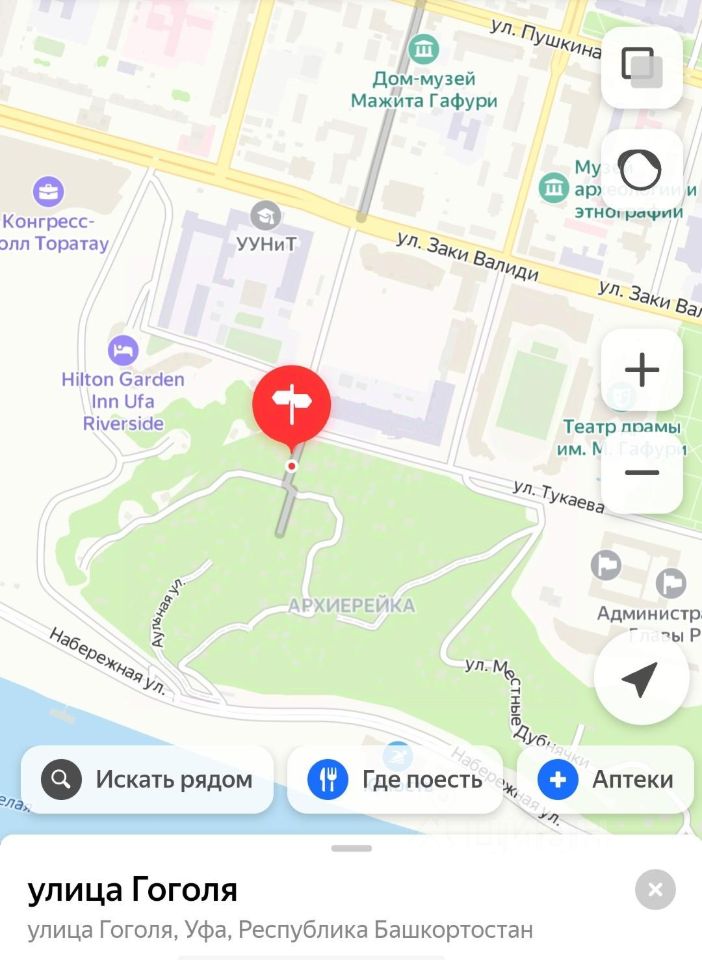
Task: Center map on my location arrow
Action: click(x=641, y=680)
